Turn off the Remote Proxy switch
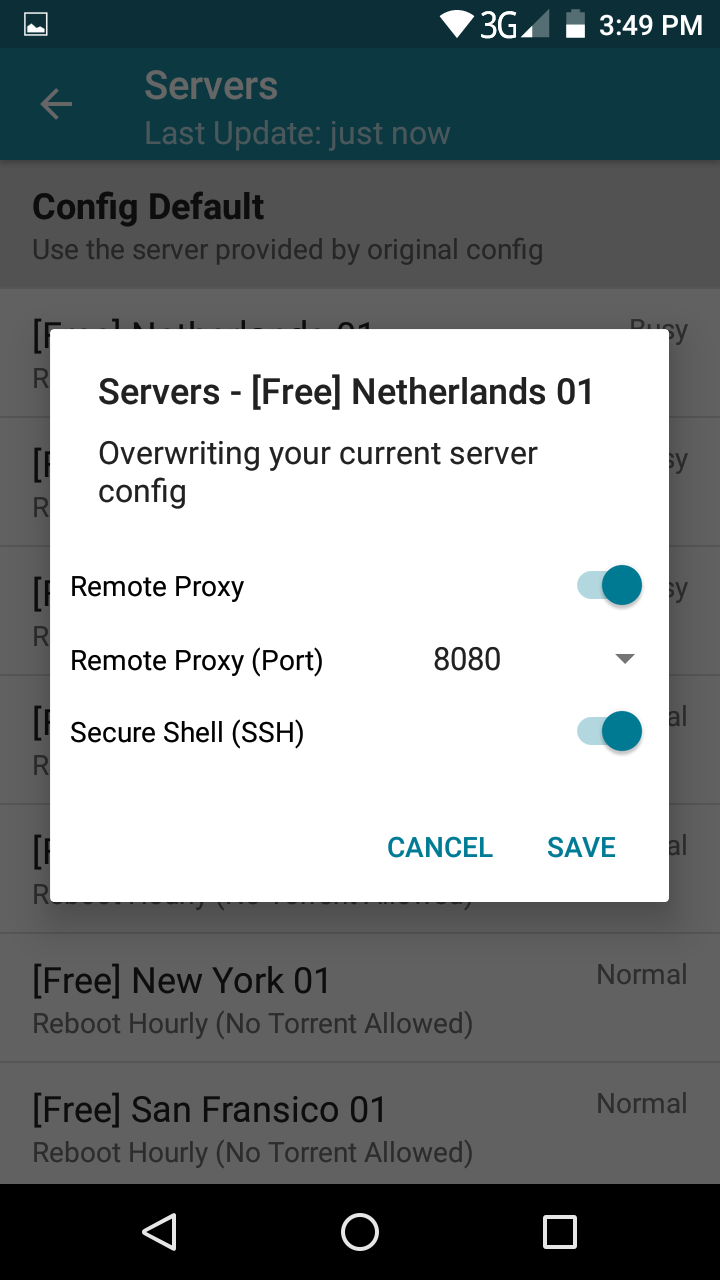The height and width of the screenshot is (1280, 720). 609,586
